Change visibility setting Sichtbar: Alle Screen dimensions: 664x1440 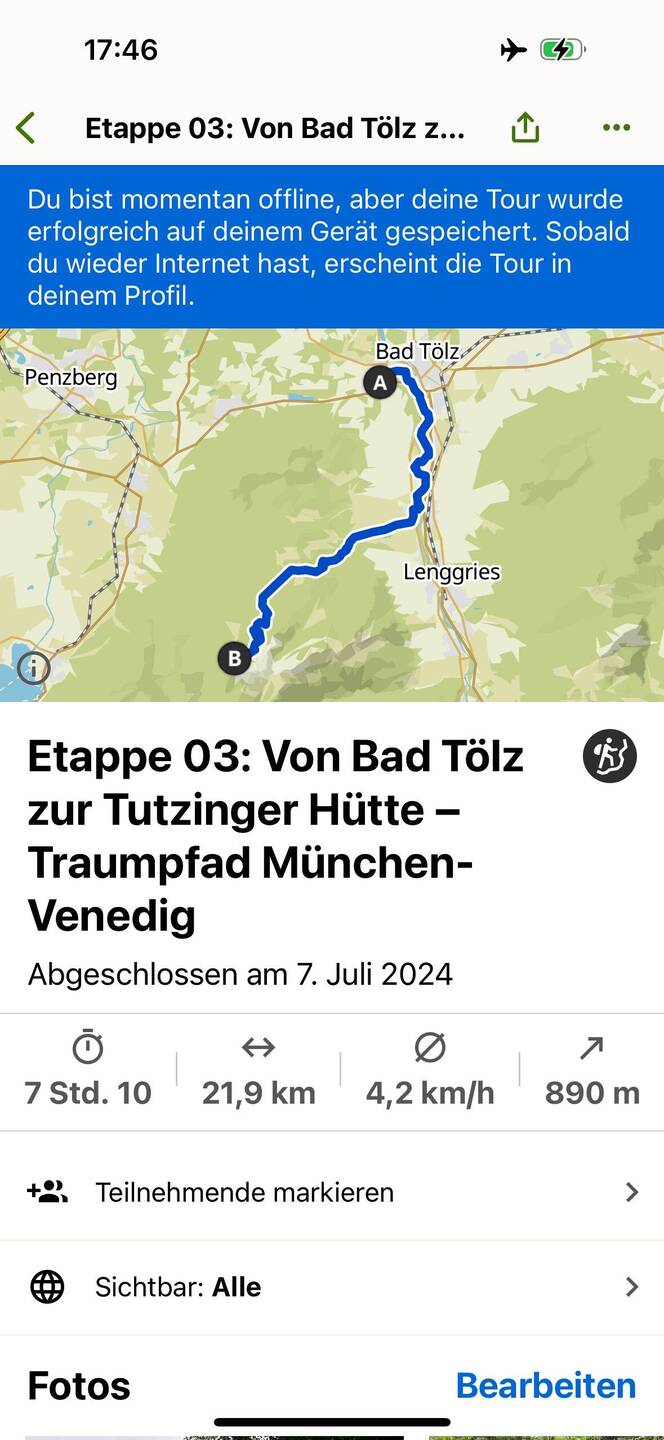pos(332,1287)
